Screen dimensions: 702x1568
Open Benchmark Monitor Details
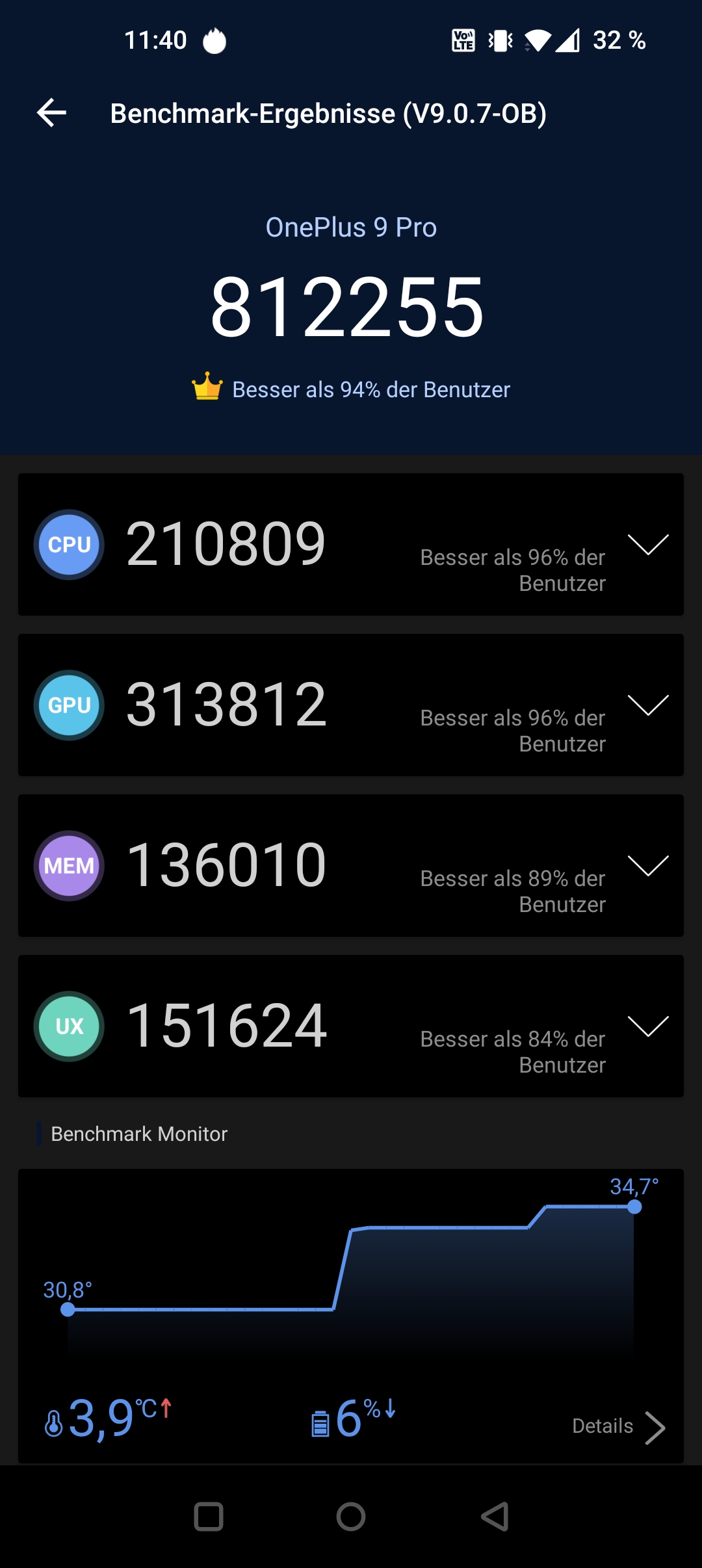pos(619,1426)
